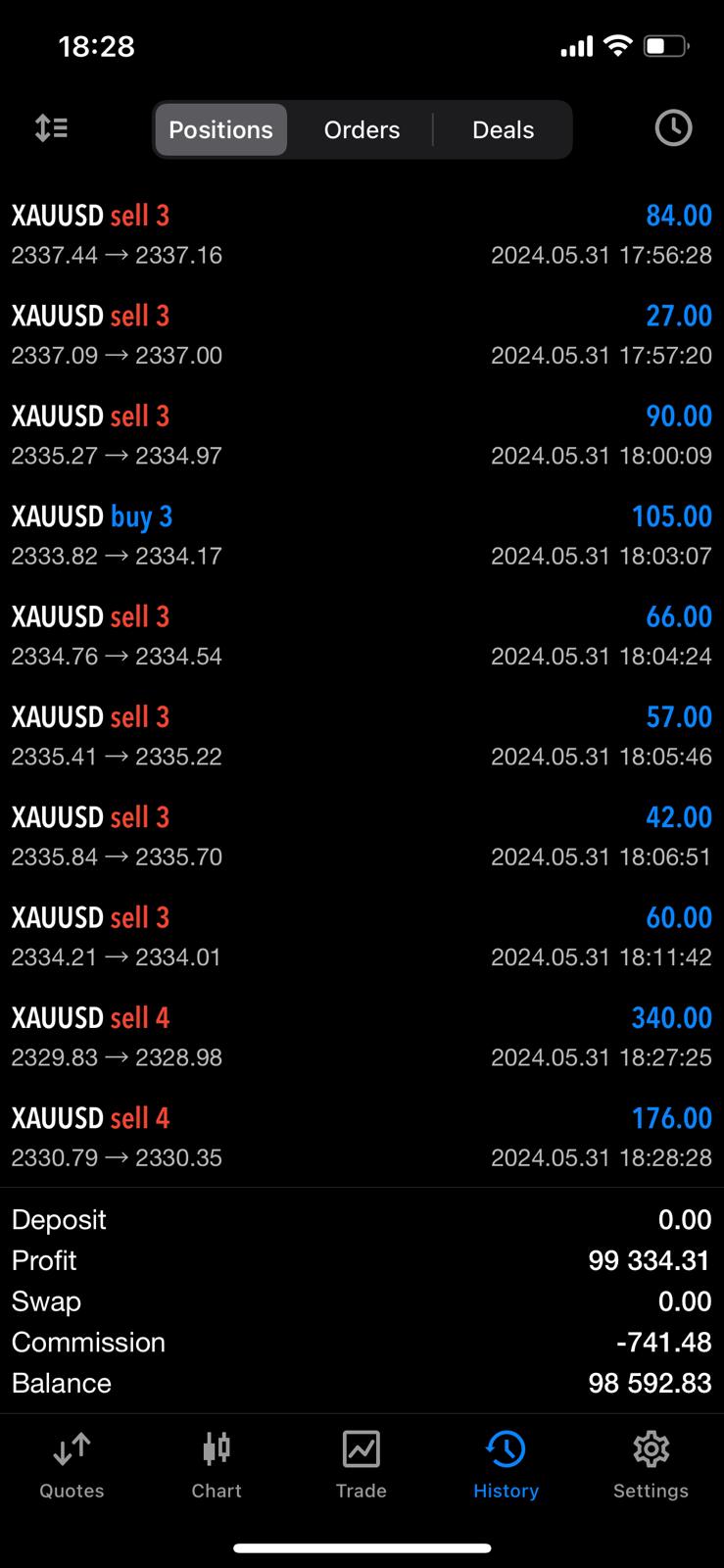
Task: Open the history period clock icon
Action: (673, 128)
